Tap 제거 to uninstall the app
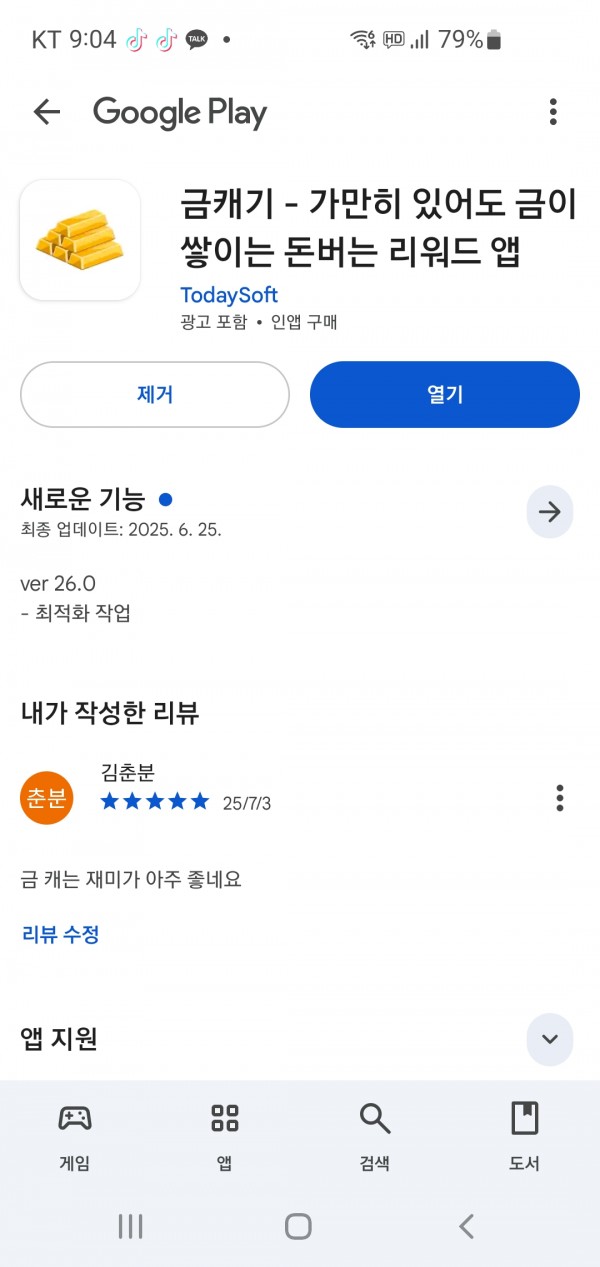Image resolution: width=600 pixels, height=1267 pixels. tap(155, 394)
